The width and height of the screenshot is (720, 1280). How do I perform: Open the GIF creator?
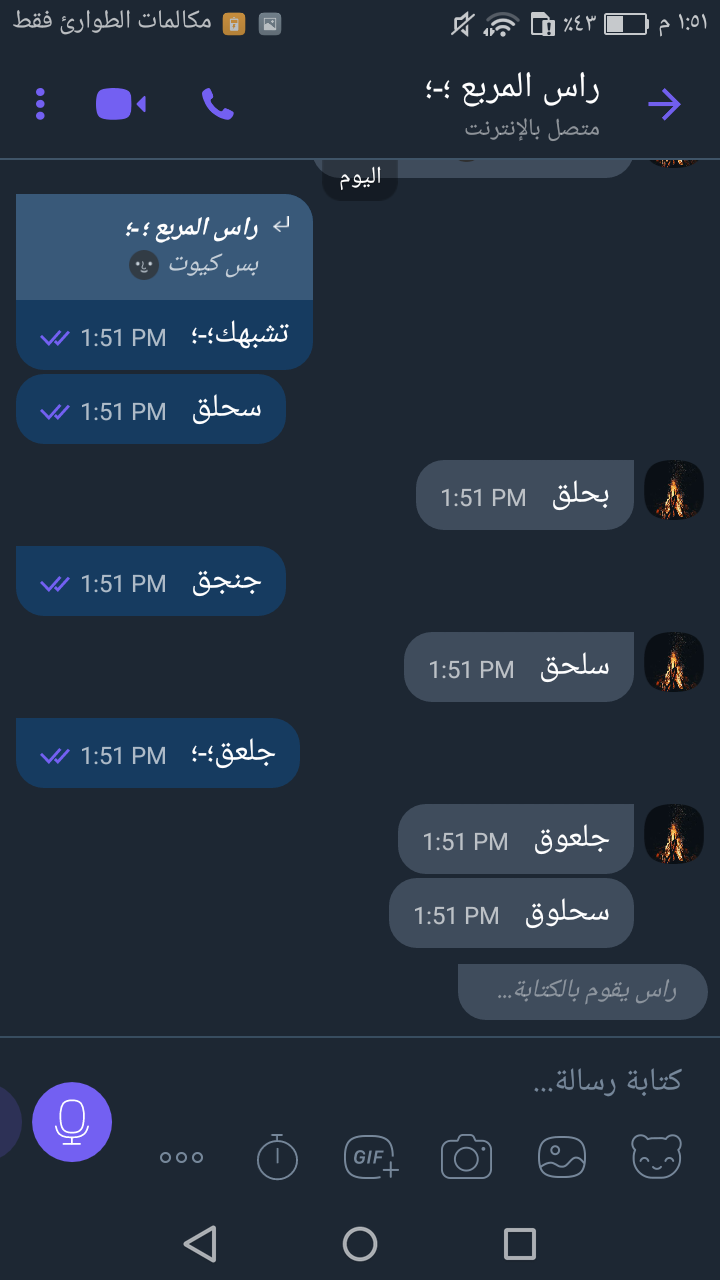(x=371, y=1157)
